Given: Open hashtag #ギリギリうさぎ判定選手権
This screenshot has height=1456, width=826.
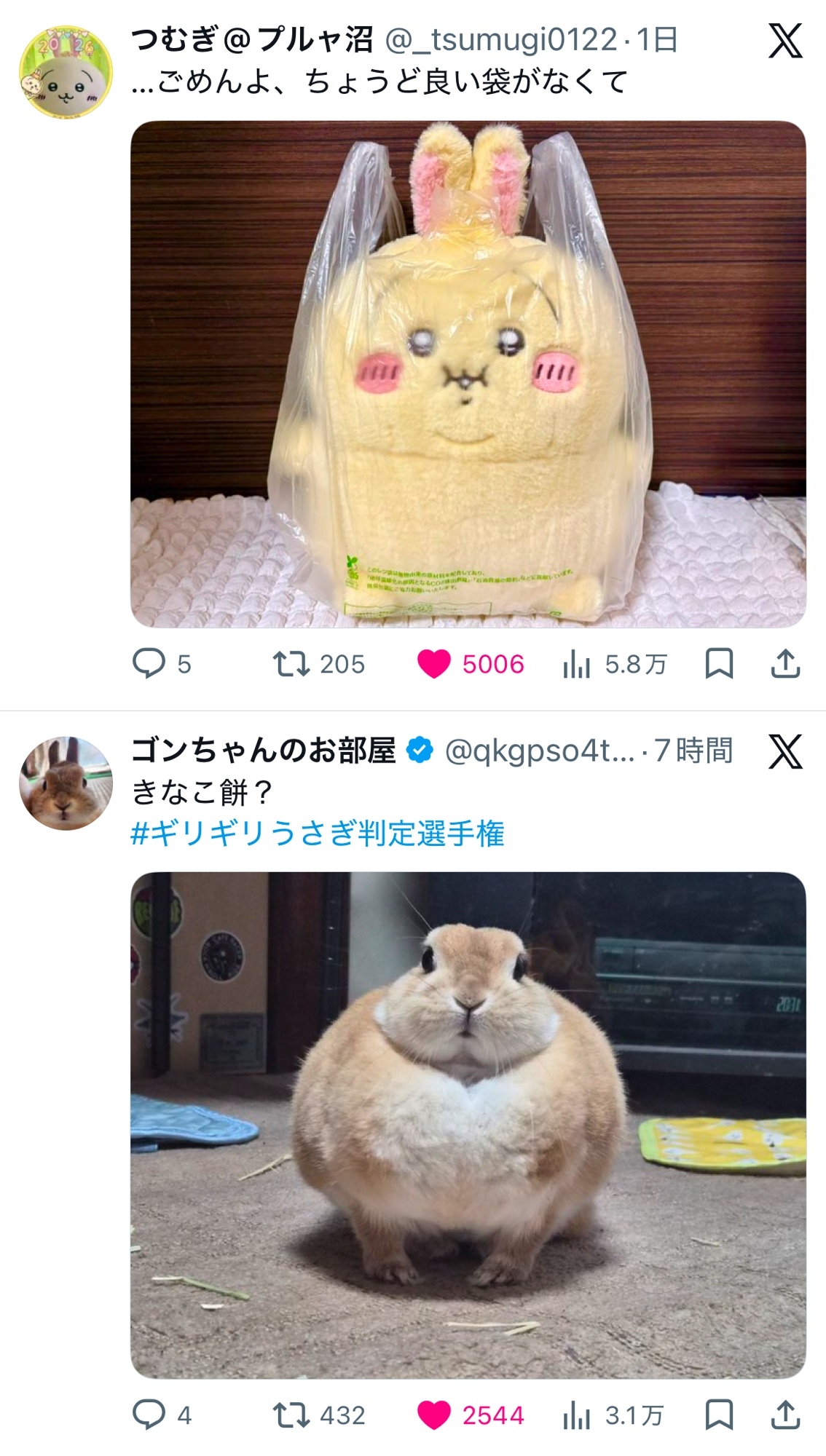Looking at the screenshot, I should tap(318, 834).
